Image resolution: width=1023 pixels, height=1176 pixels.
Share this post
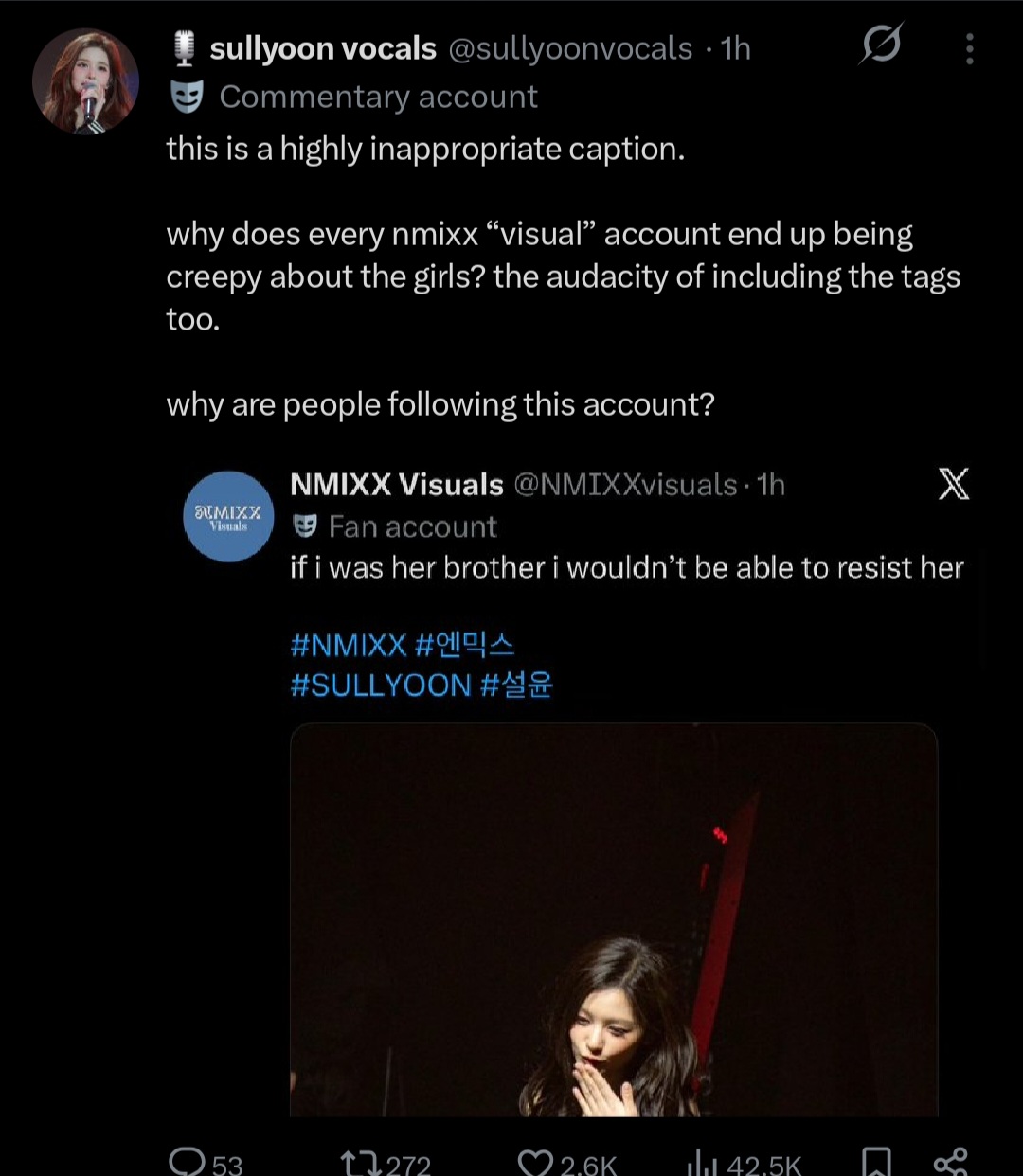click(x=950, y=1162)
